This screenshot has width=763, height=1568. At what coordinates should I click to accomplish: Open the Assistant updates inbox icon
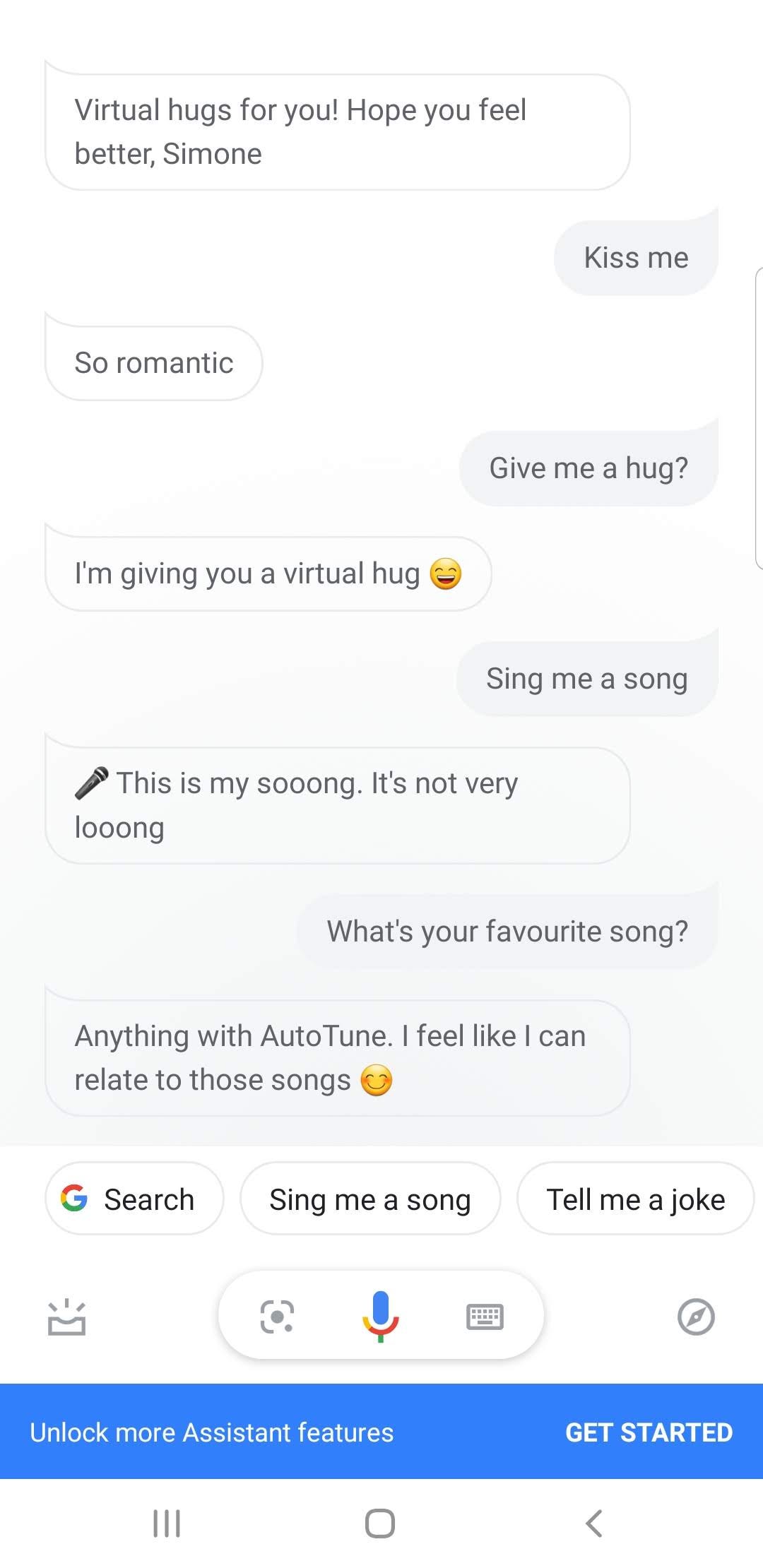tap(66, 1317)
